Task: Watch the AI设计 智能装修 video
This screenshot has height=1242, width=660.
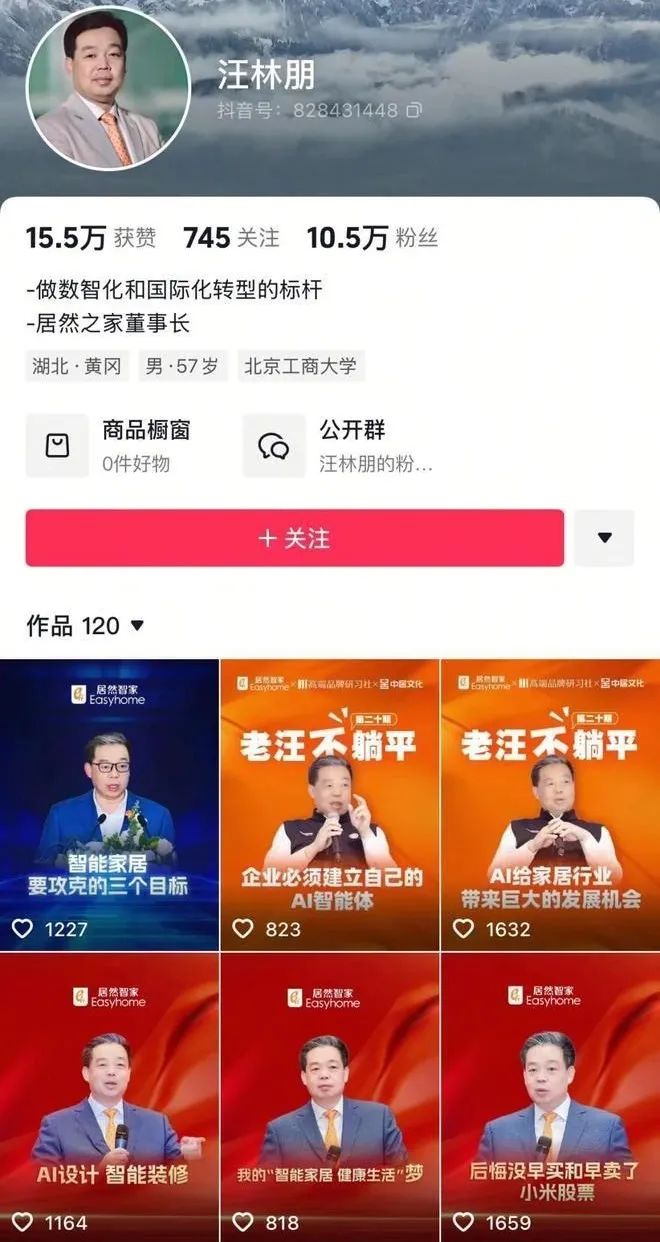Action: [109, 1097]
